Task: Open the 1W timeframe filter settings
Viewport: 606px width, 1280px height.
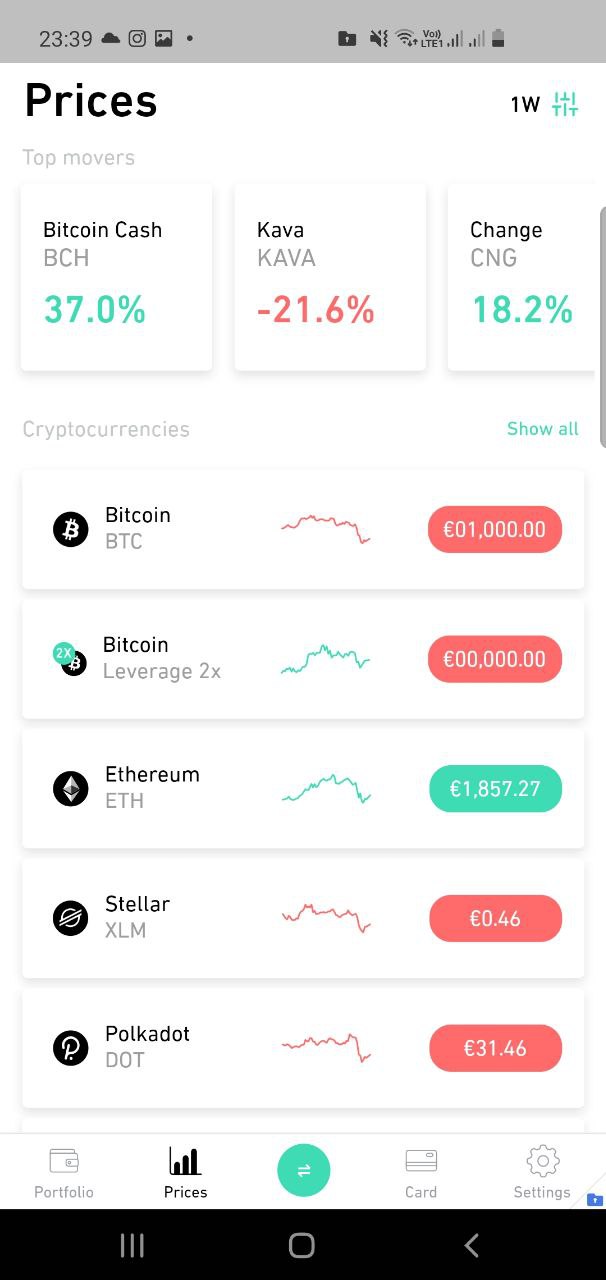Action: [x=545, y=104]
